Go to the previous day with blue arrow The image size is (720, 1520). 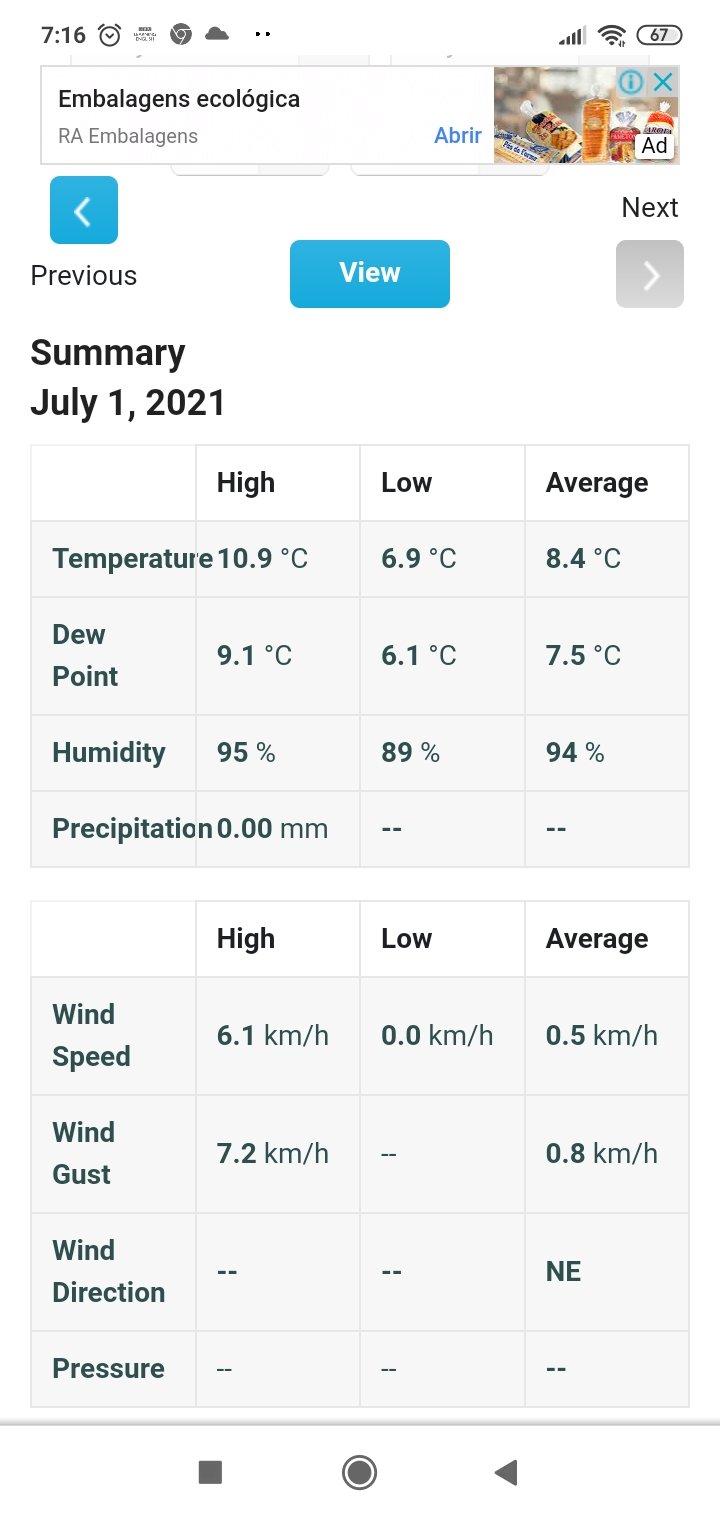(x=84, y=210)
